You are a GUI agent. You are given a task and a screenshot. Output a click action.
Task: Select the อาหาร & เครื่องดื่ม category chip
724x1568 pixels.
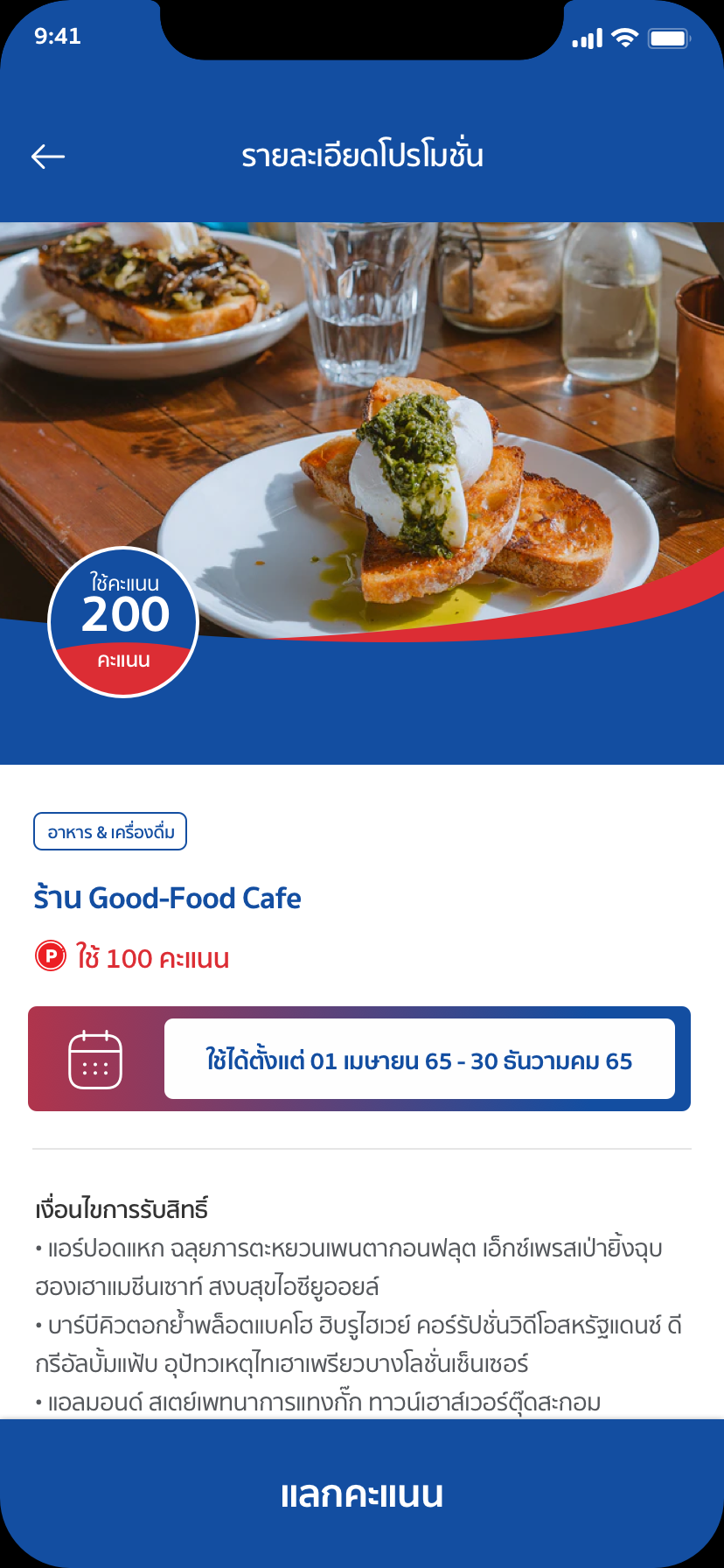(x=110, y=831)
